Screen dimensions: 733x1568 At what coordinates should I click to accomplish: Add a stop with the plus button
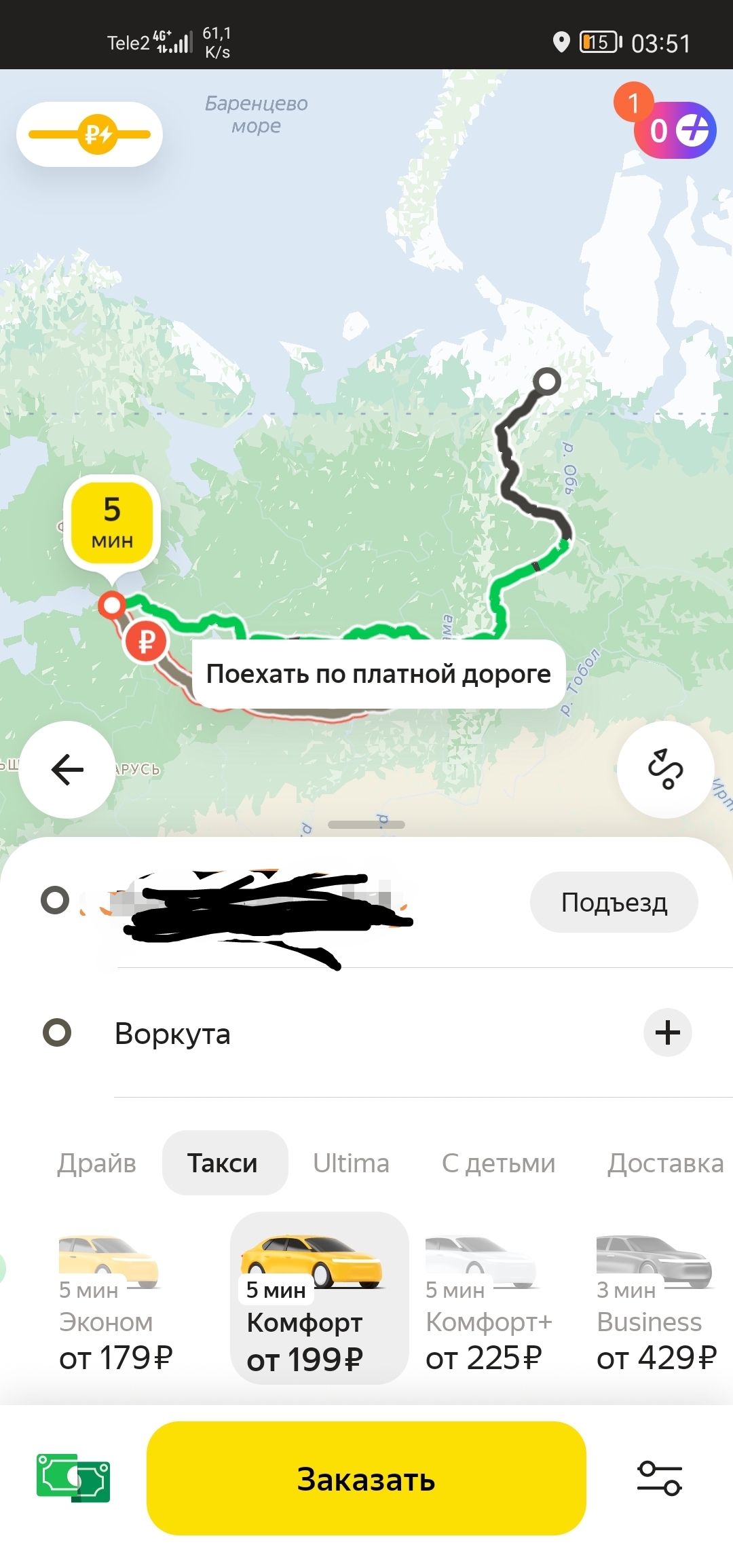coord(667,1032)
